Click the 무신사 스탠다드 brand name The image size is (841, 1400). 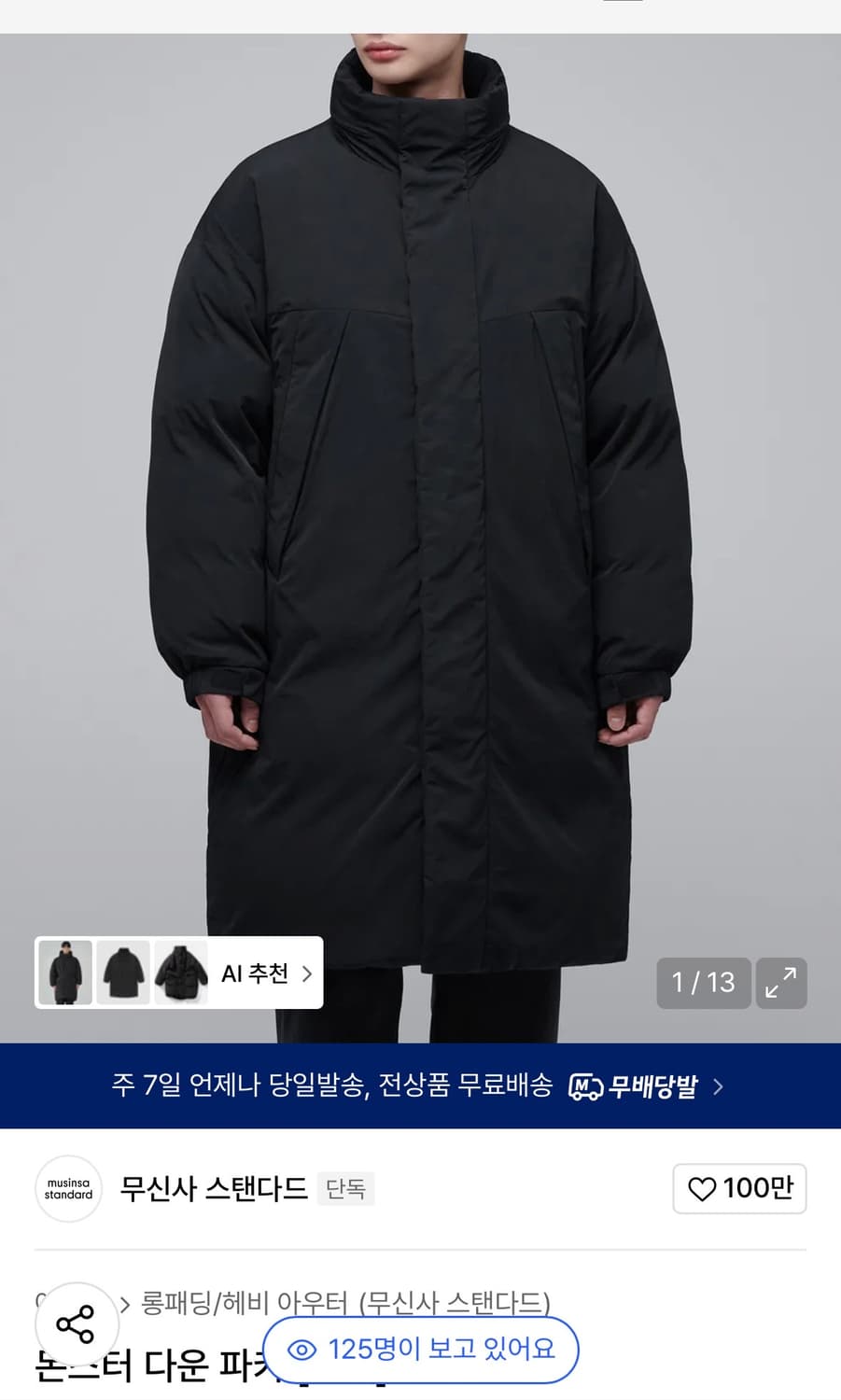point(215,1189)
